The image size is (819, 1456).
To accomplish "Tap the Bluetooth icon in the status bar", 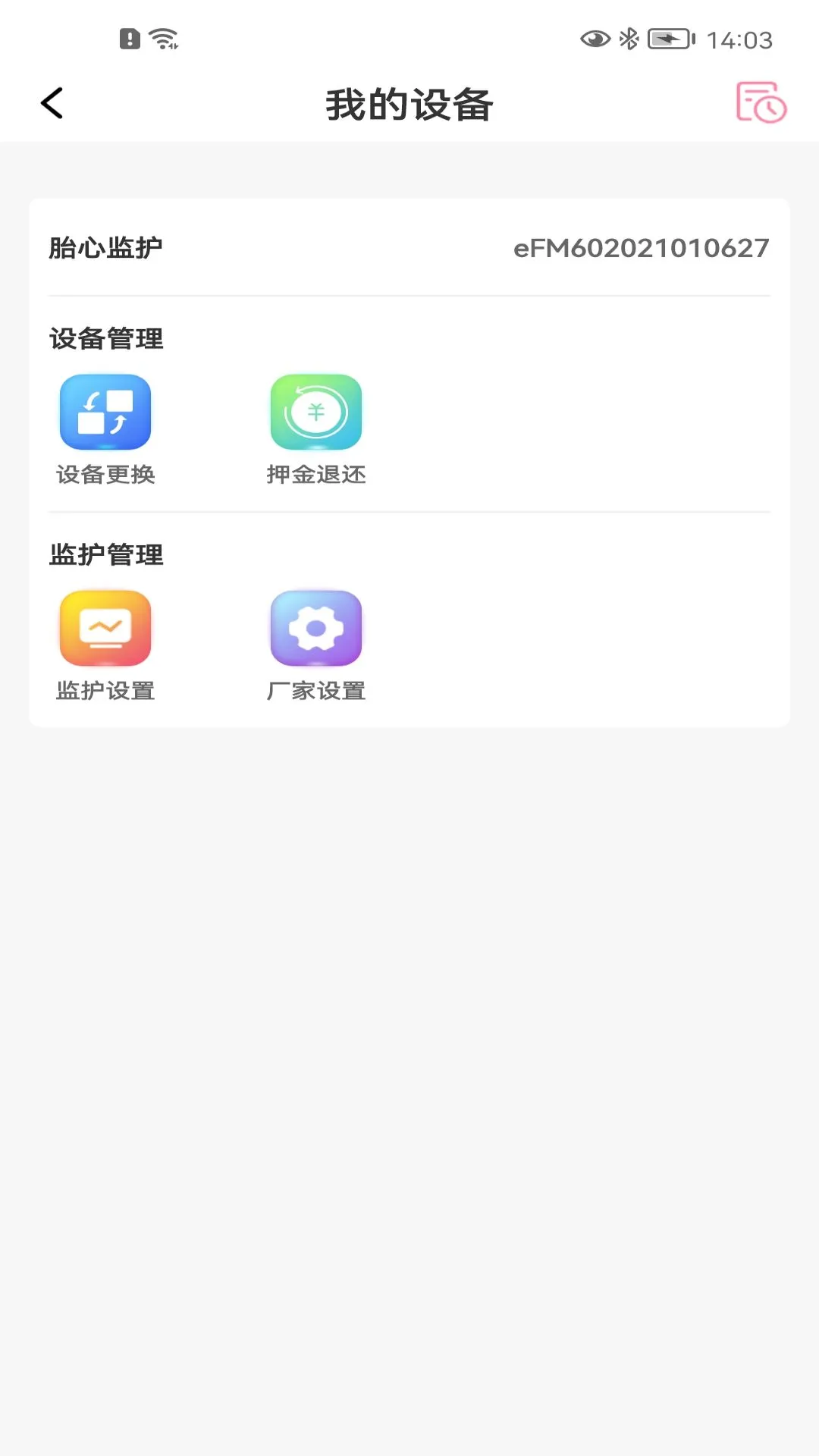I will (x=627, y=38).
